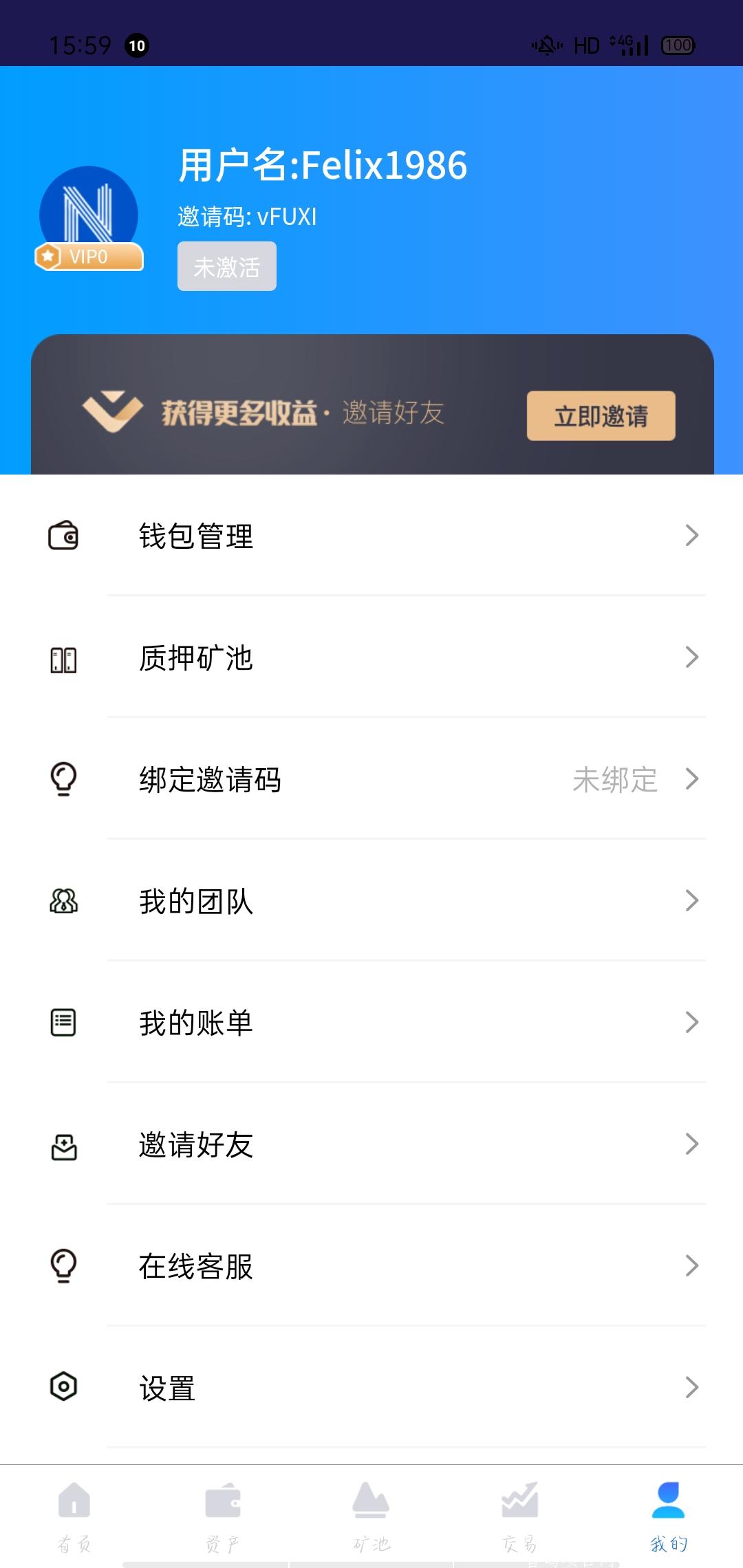Screen dimensions: 743x1568
Task: Switch to the 首页 home tab
Action: 74,1516
